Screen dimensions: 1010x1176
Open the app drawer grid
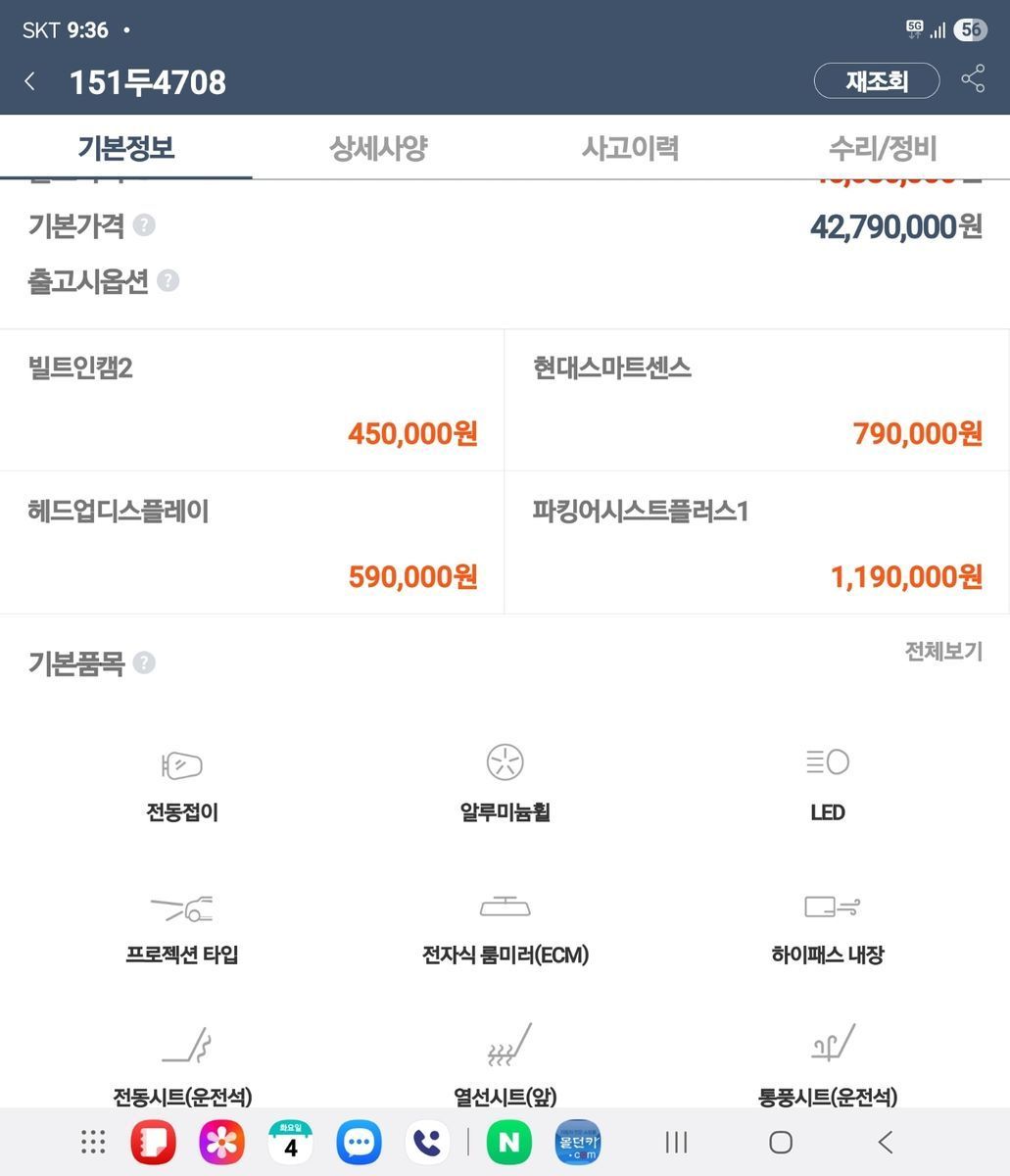pos(93,1142)
